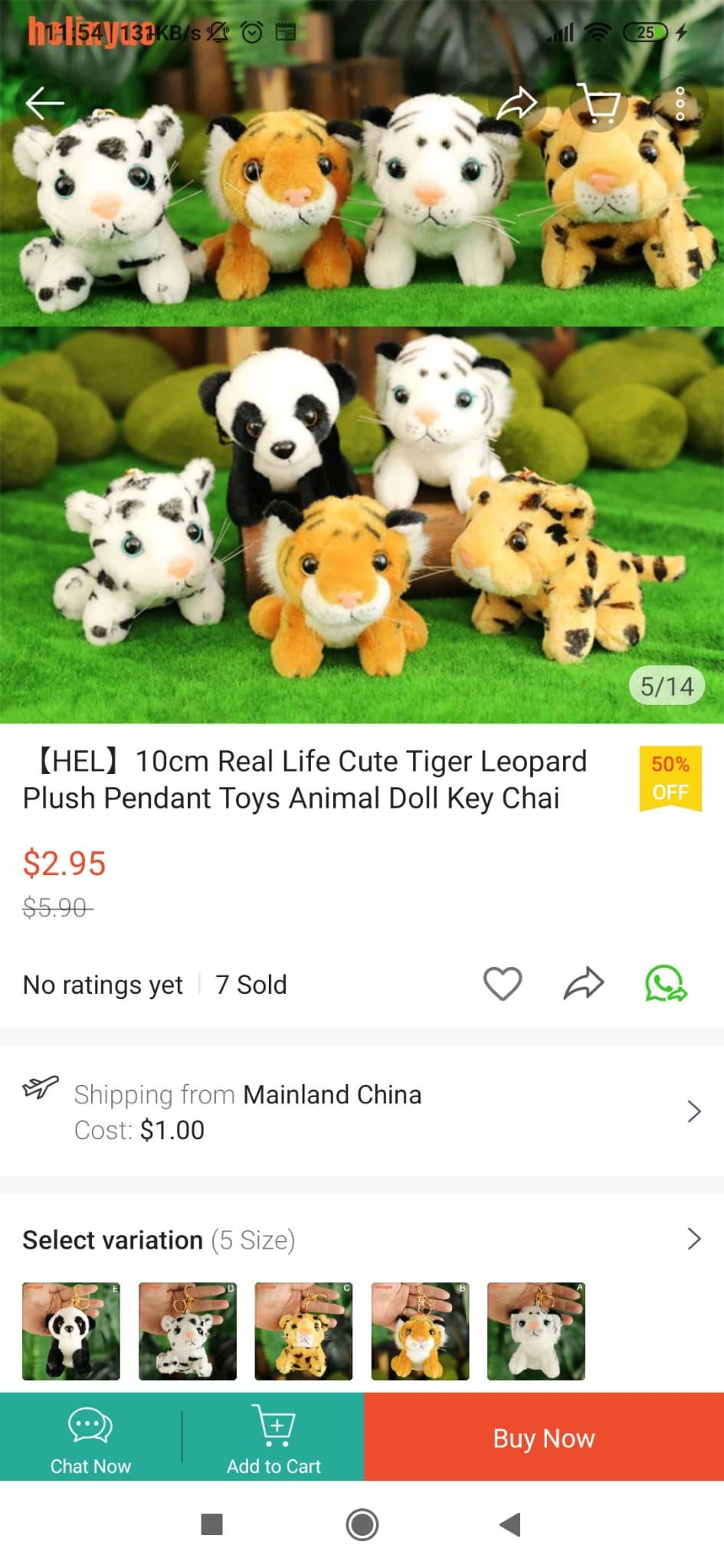The image size is (724, 1568).
Task: Select the orange tiger variation
Action: pyautogui.click(x=420, y=1331)
